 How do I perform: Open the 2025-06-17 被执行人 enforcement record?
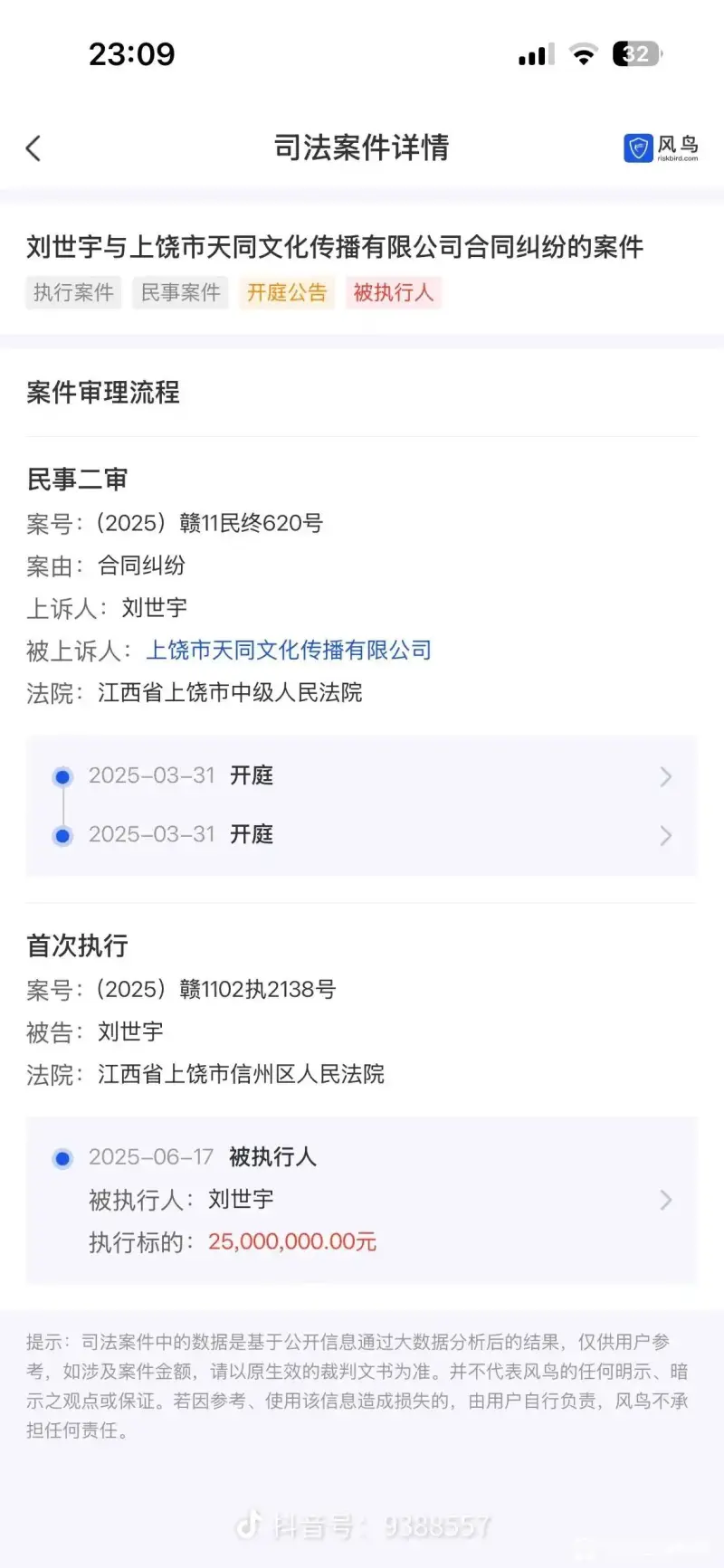(362, 1200)
